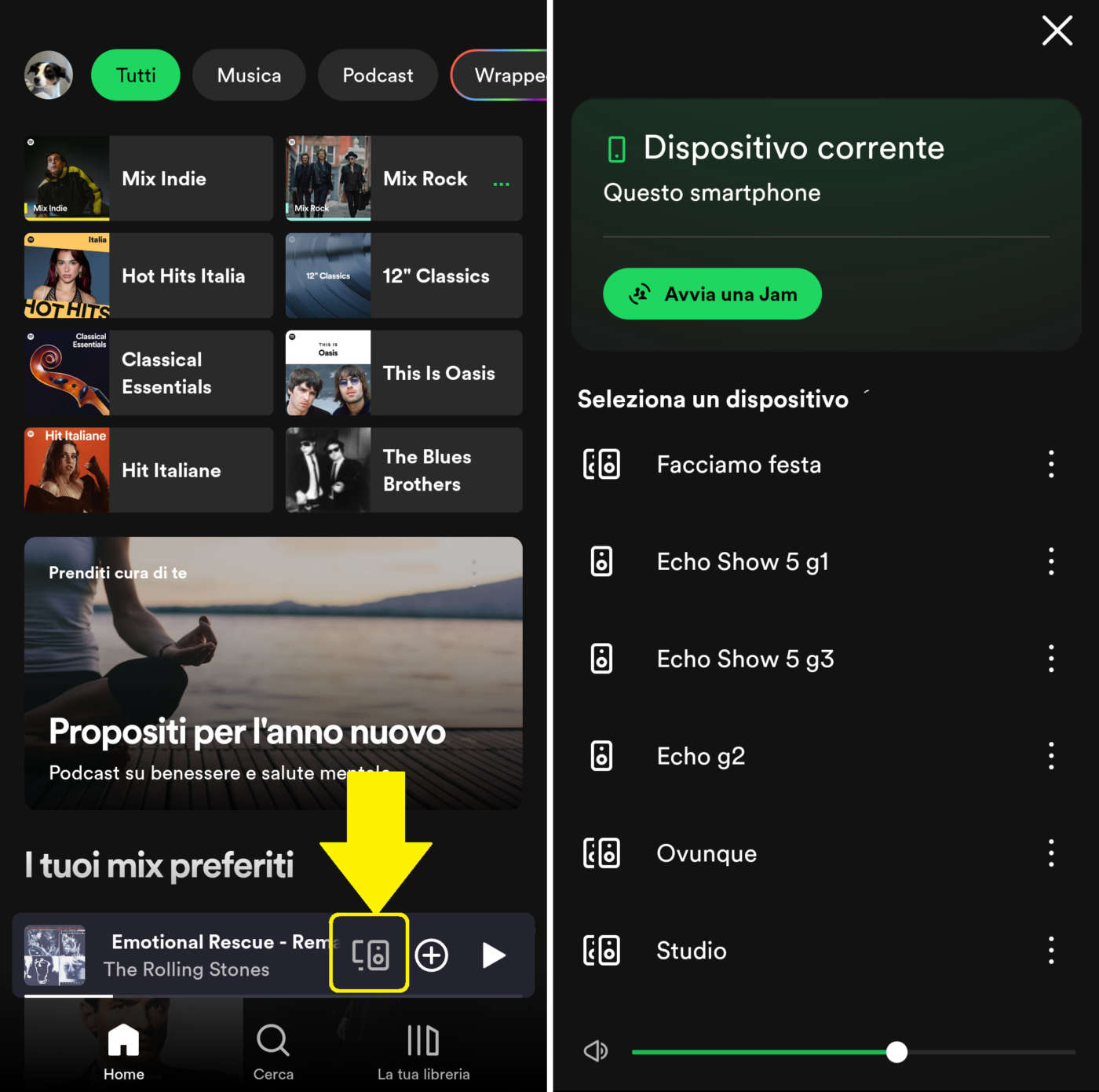
Task: Choose Echo g2 as playback device
Action: [700, 756]
